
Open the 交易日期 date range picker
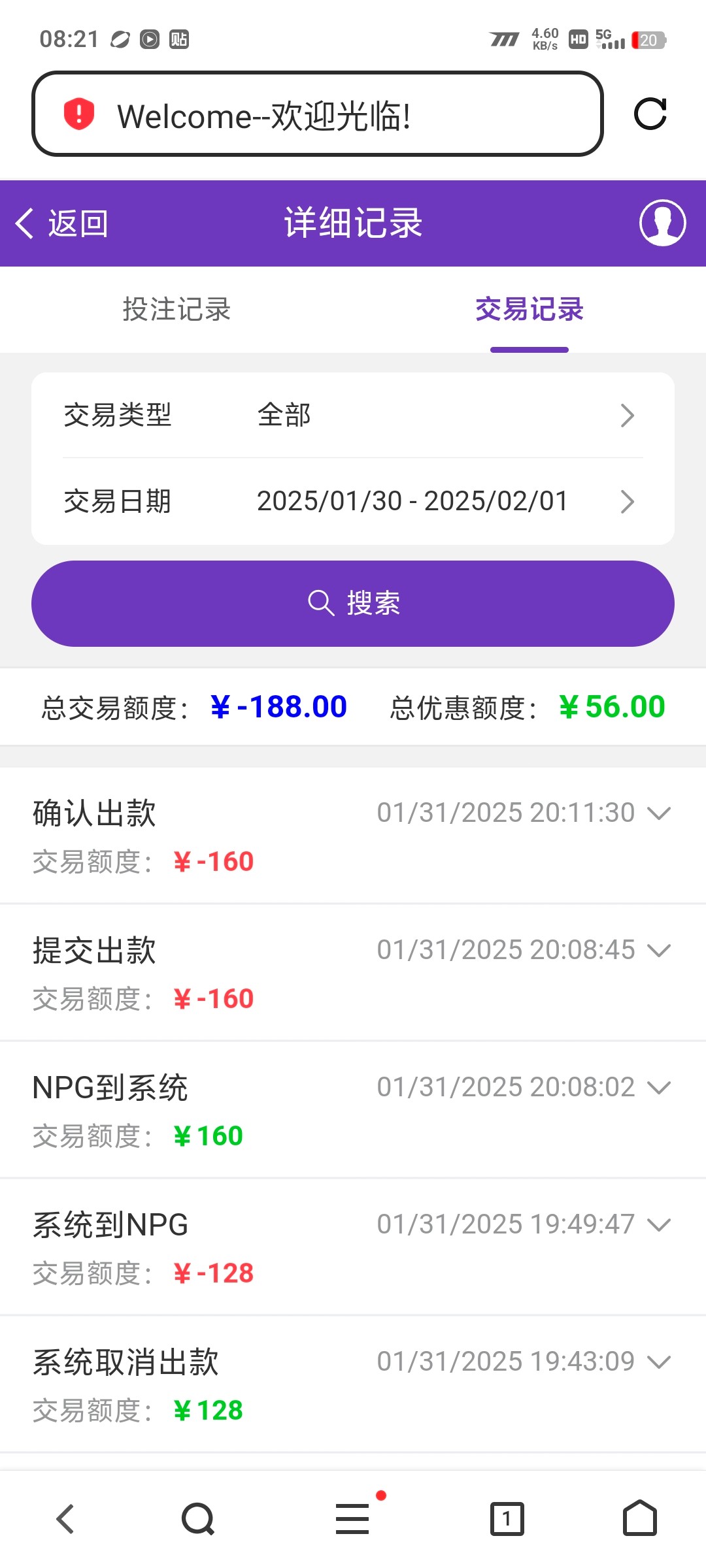[x=353, y=501]
